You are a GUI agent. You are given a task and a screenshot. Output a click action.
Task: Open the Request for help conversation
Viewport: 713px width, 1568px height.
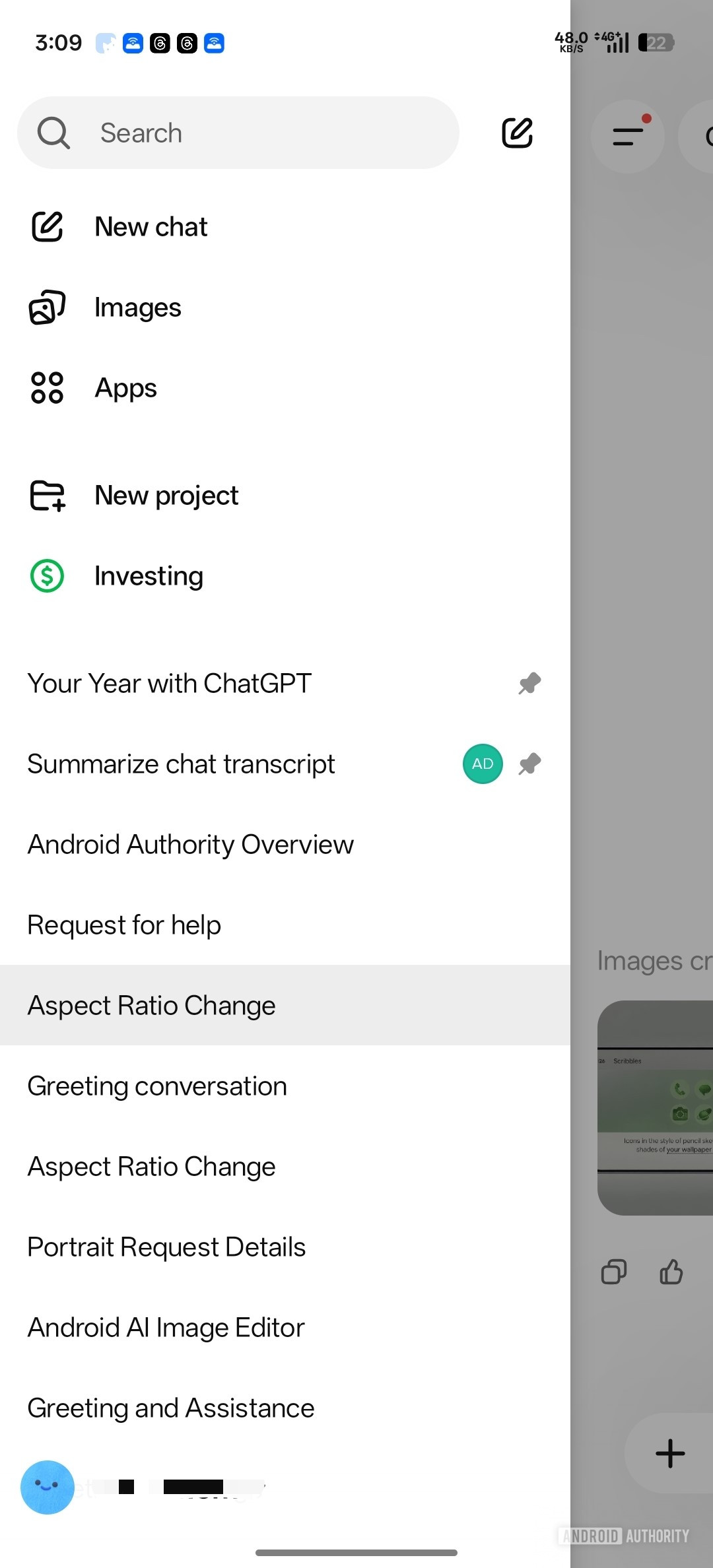pos(124,925)
